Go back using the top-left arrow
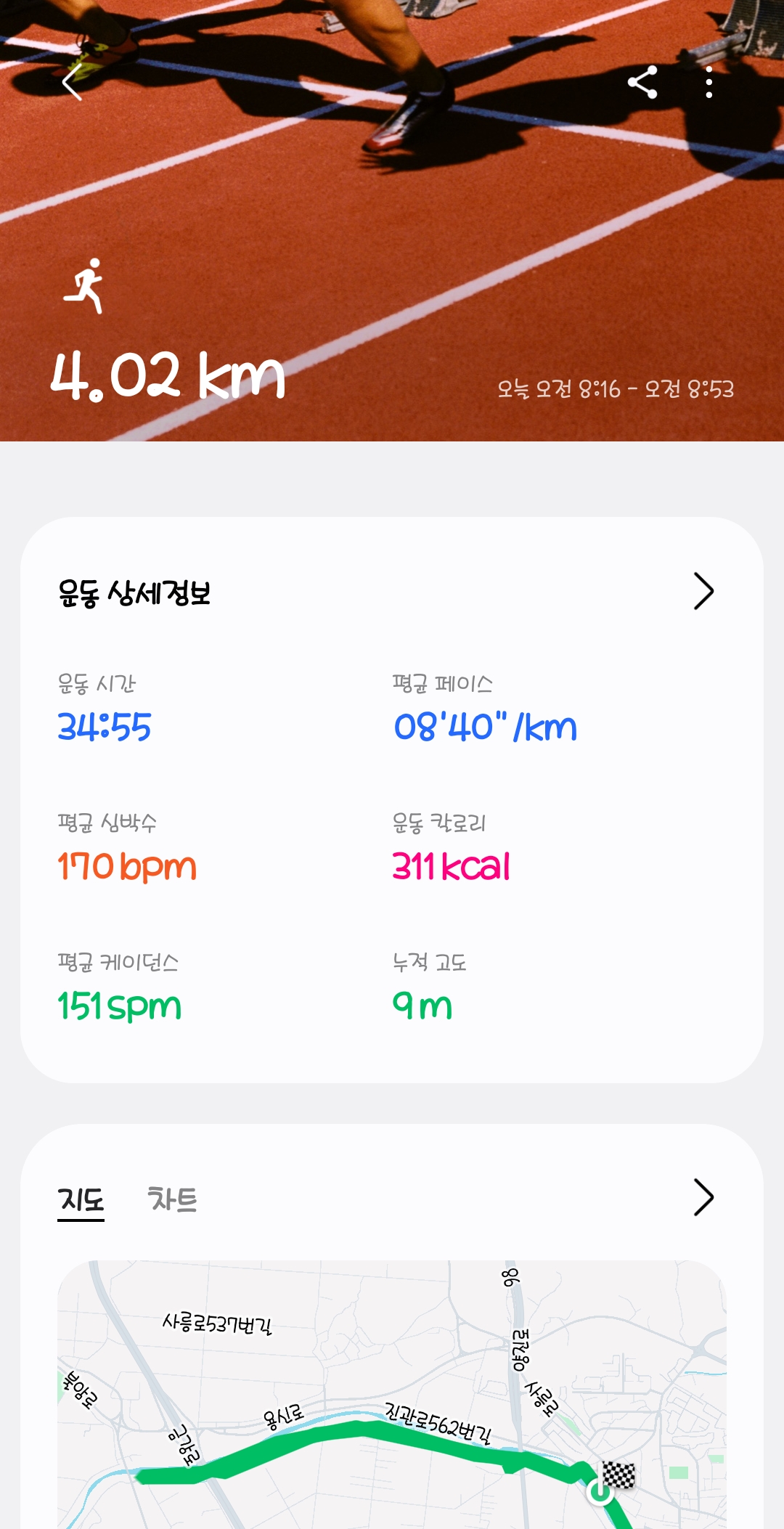 [x=73, y=82]
